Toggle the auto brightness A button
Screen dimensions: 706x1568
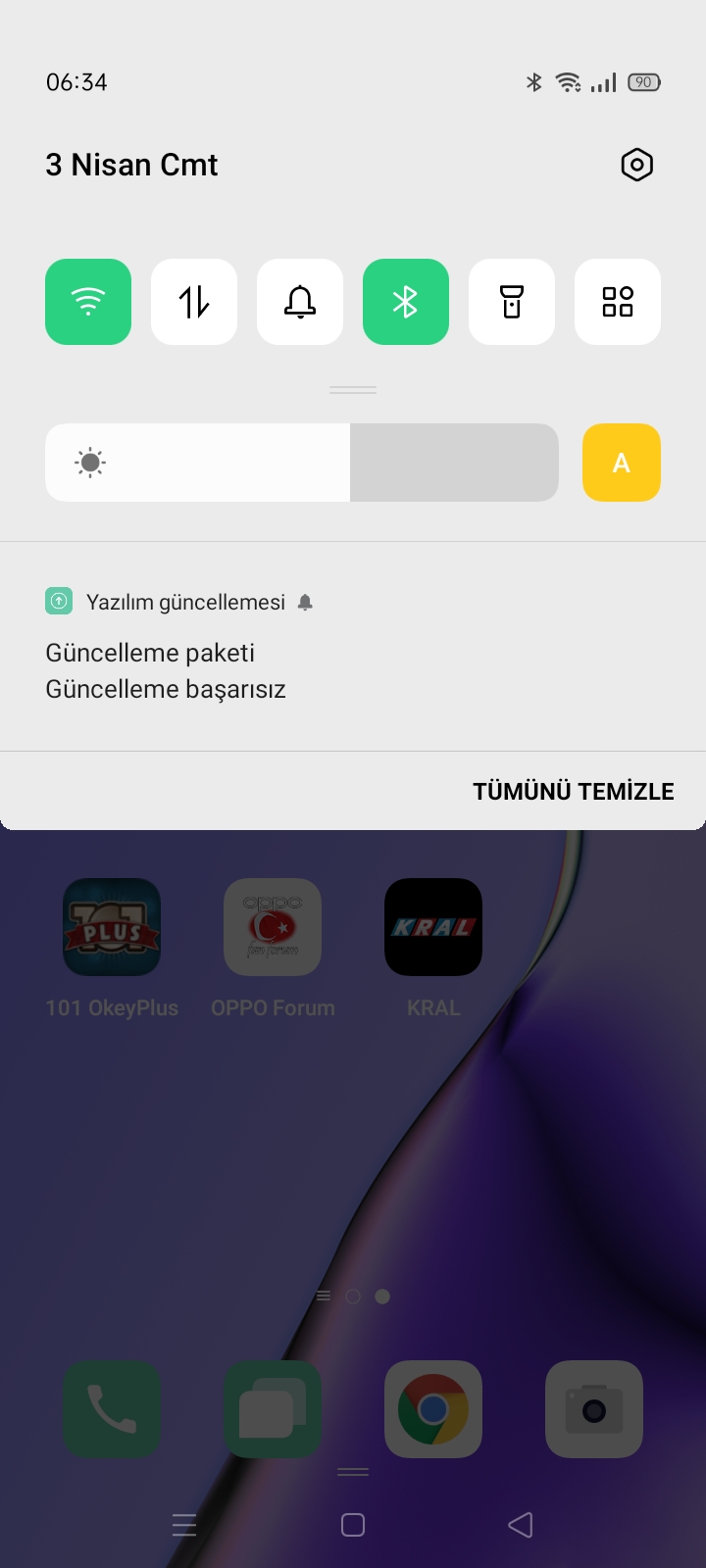tap(622, 463)
